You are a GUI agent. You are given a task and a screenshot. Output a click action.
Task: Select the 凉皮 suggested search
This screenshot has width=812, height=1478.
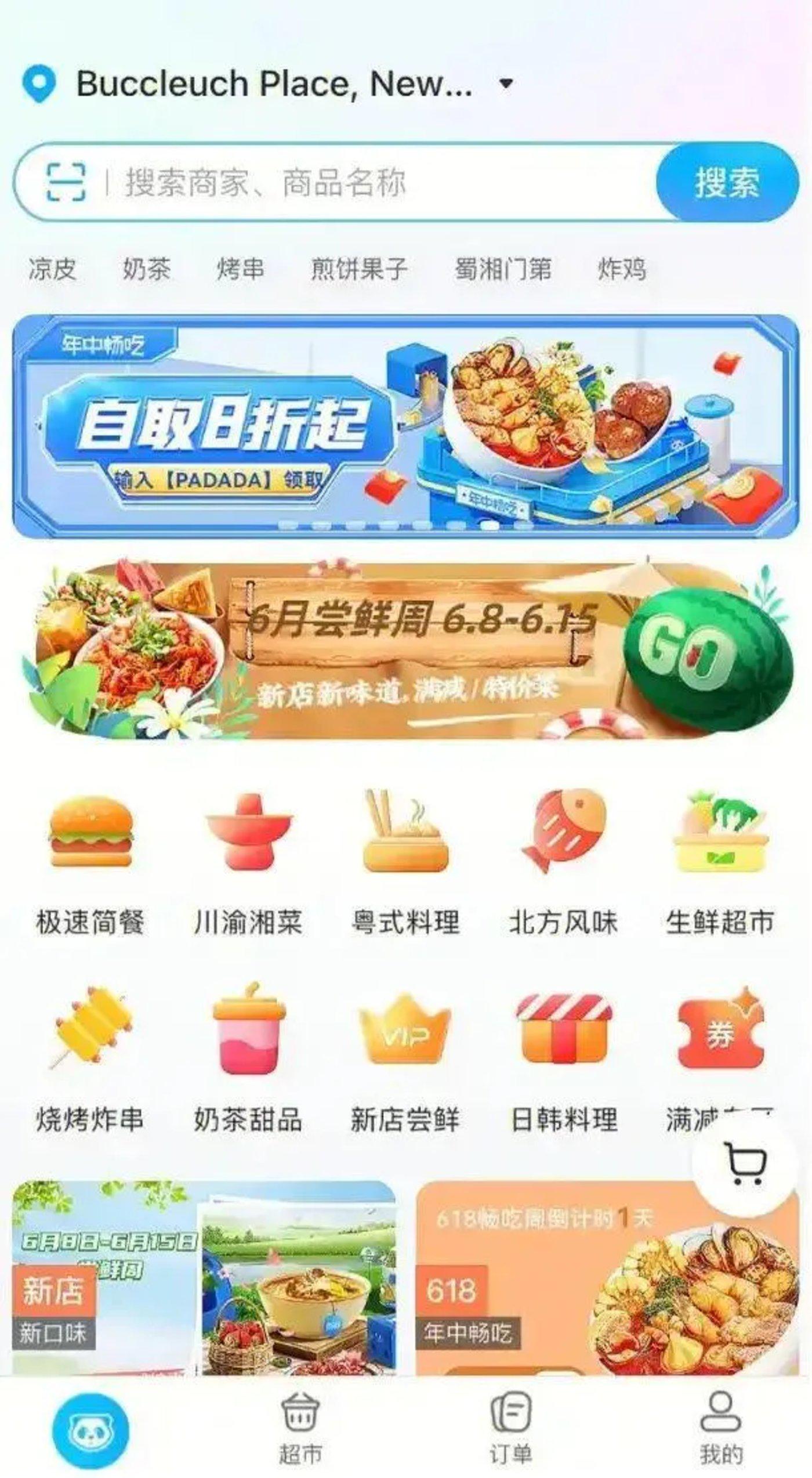click(x=52, y=269)
